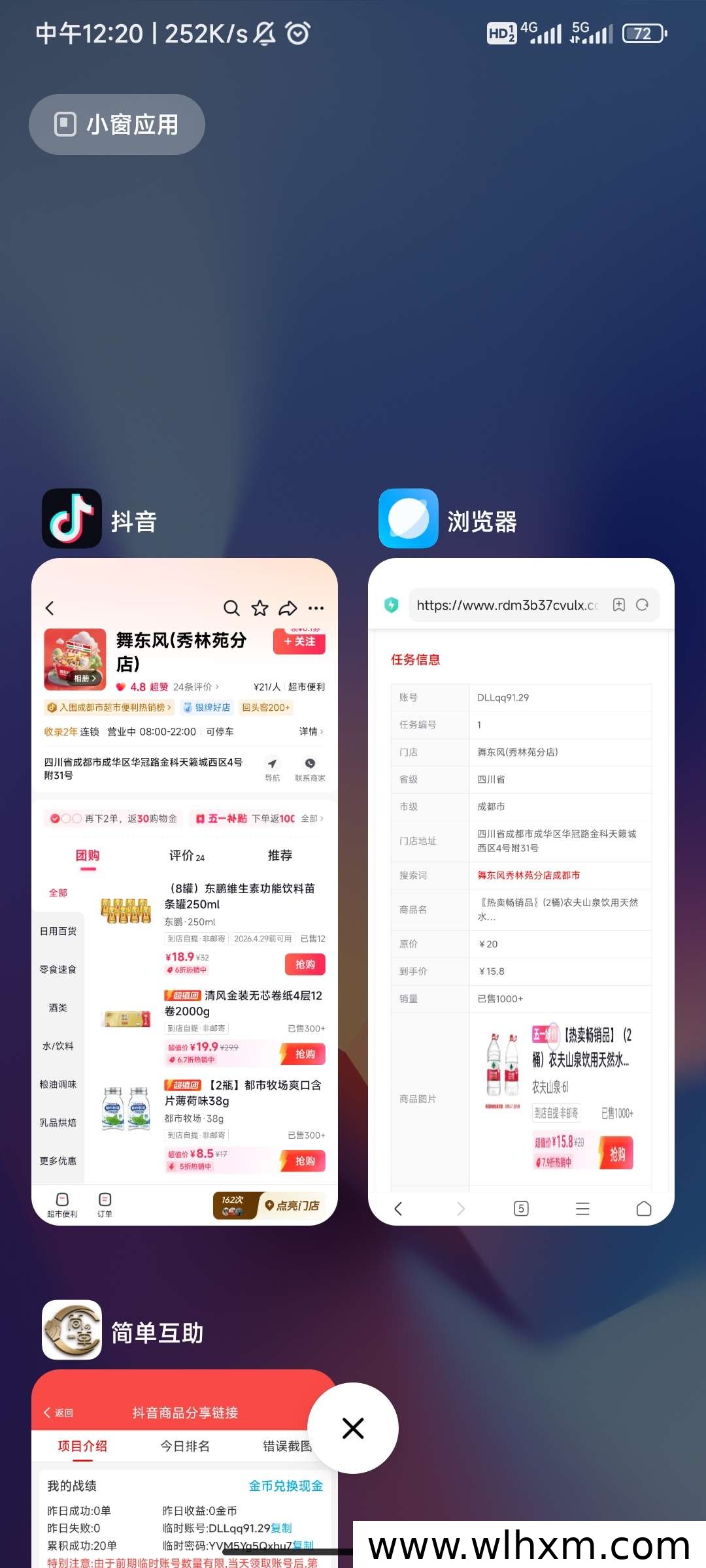
Task: Switch to the 浏览器 app card
Action: [521, 891]
